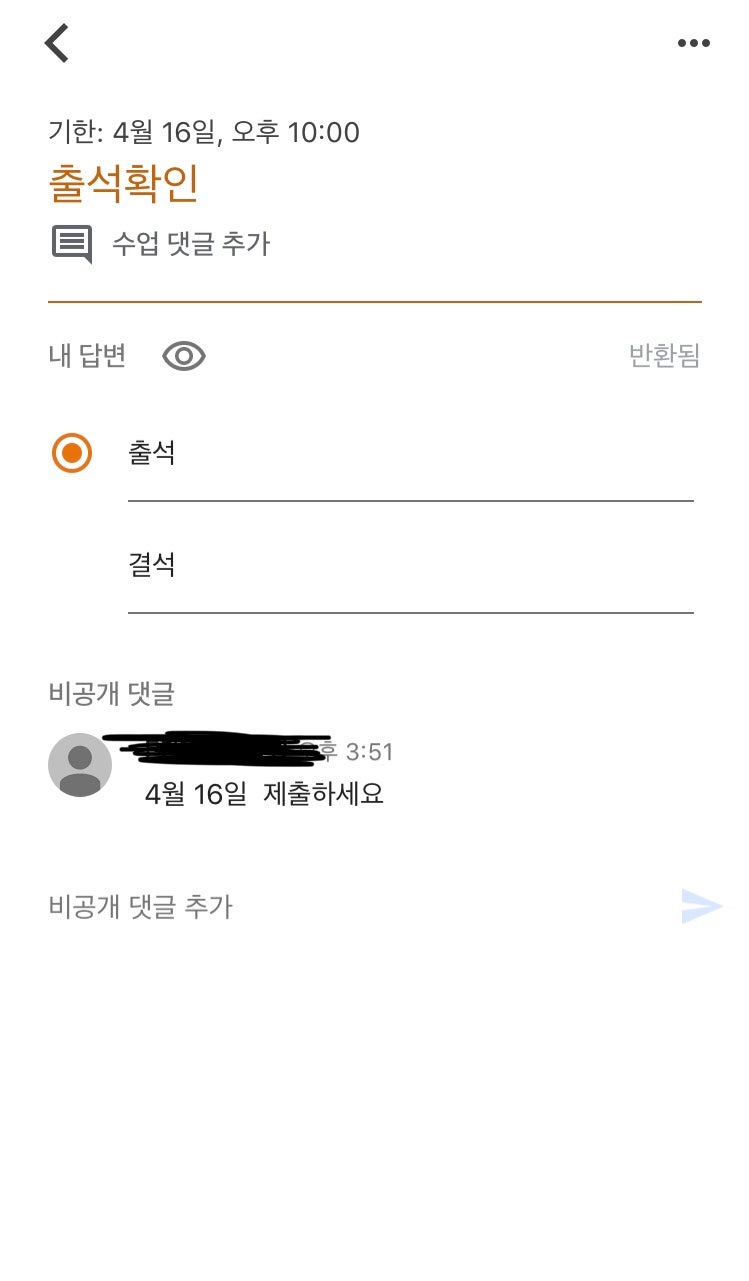Go back with the top-left arrow
The height and width of the screenshot is (1281, 749).
pos(57,43)
